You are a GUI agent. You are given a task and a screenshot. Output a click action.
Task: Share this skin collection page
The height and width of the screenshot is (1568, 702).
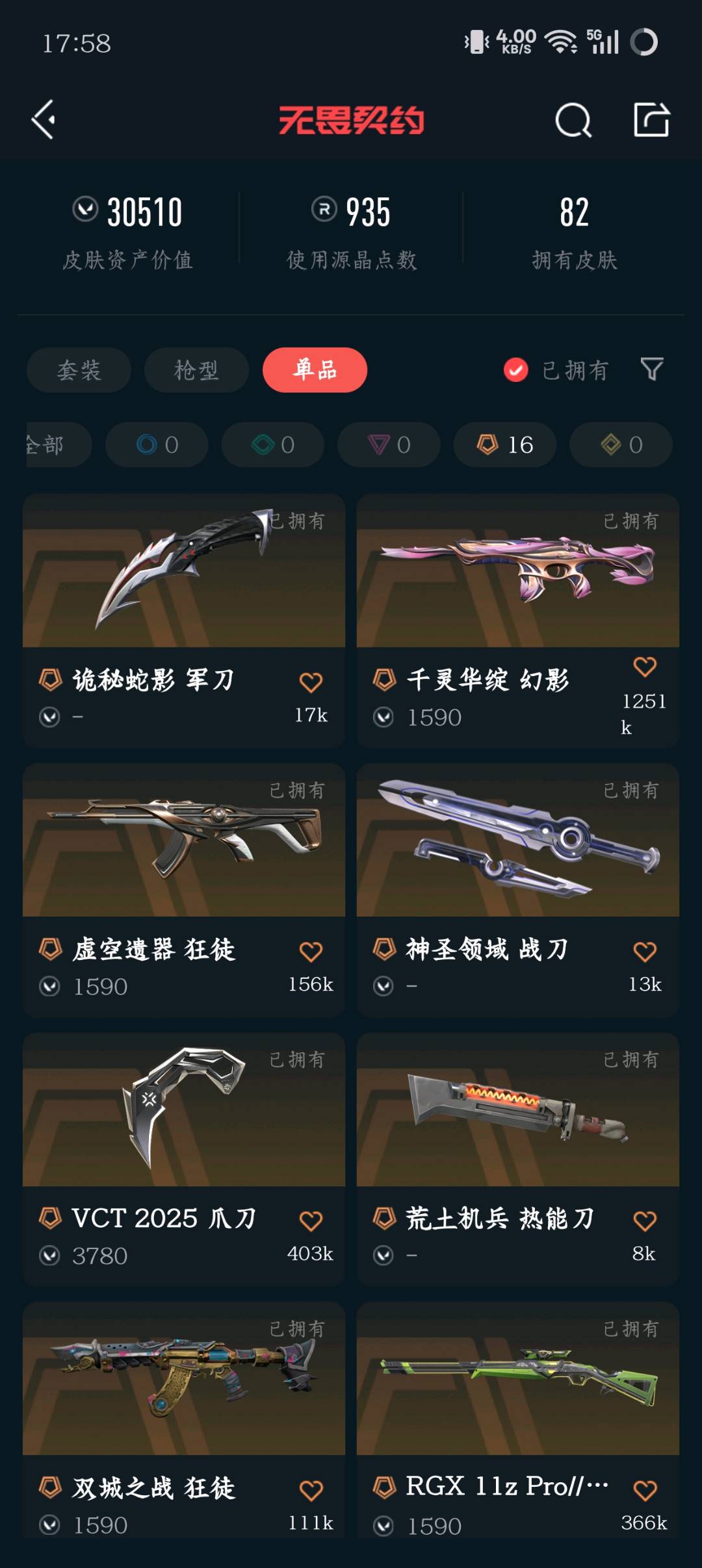click(x=651, y=120)
